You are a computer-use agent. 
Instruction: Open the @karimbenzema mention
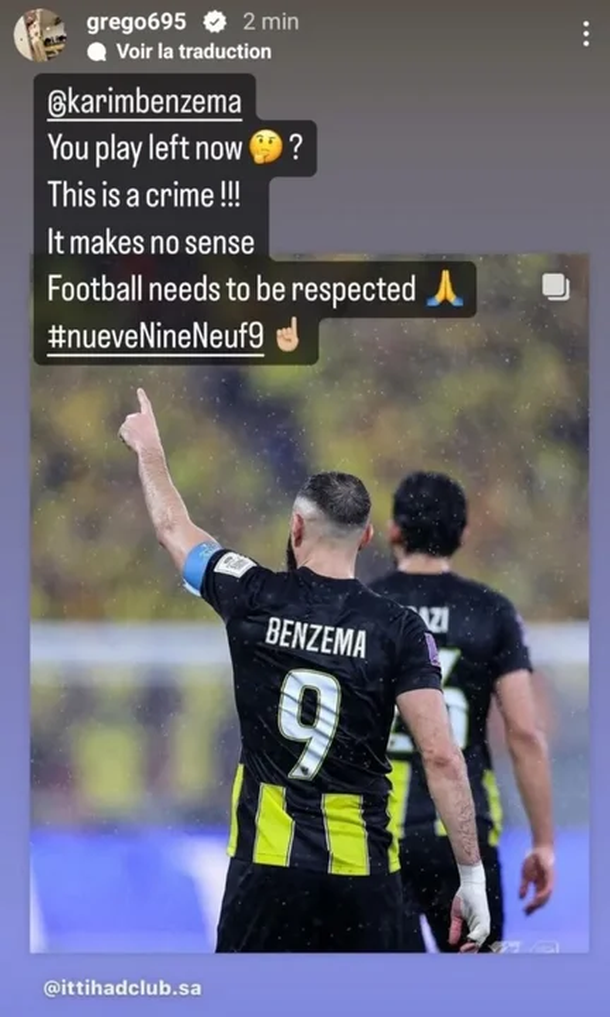click(x=144, y=104)
